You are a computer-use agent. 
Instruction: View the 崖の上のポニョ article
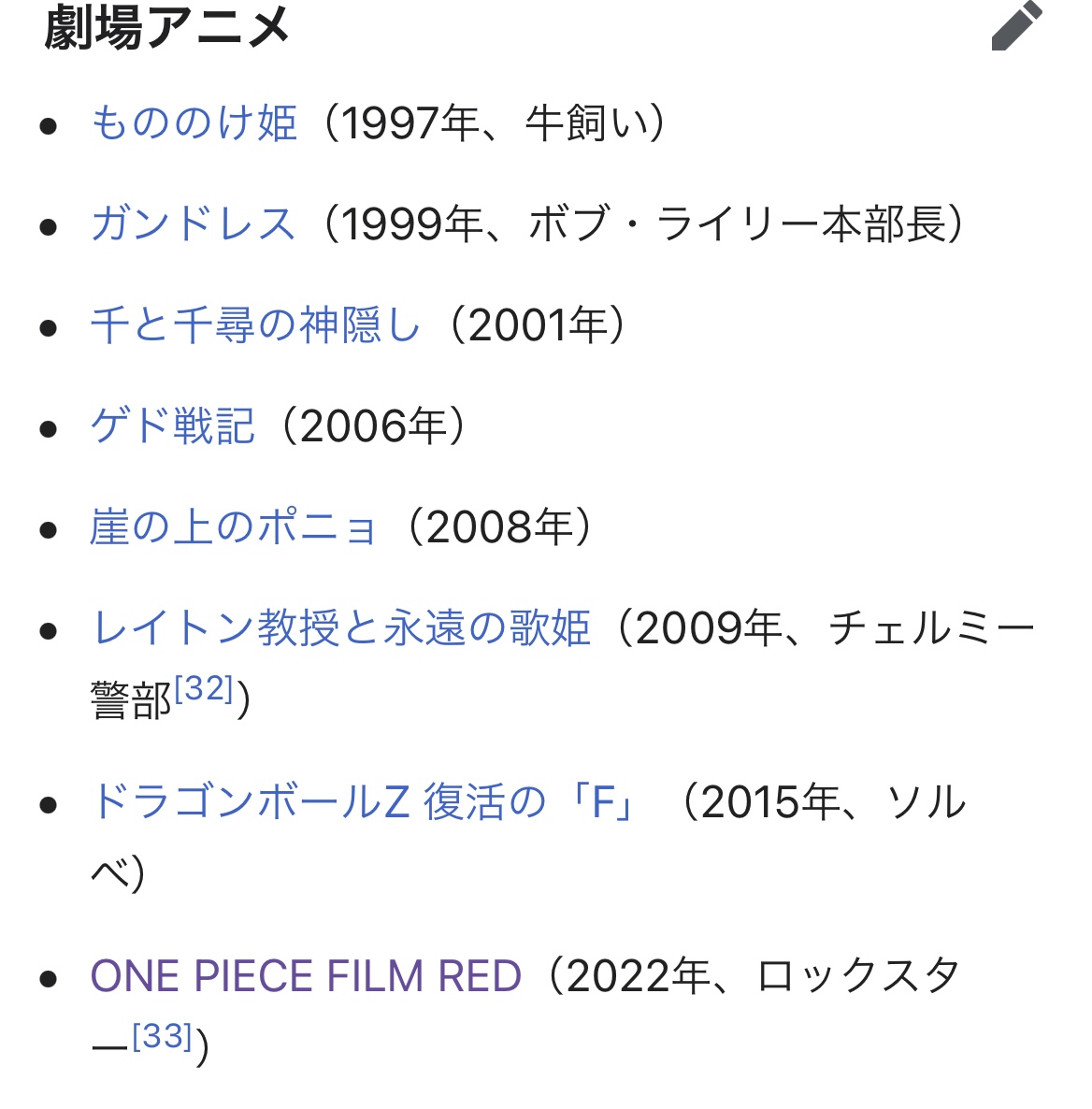pyautogui.click(x=234, y=527)
